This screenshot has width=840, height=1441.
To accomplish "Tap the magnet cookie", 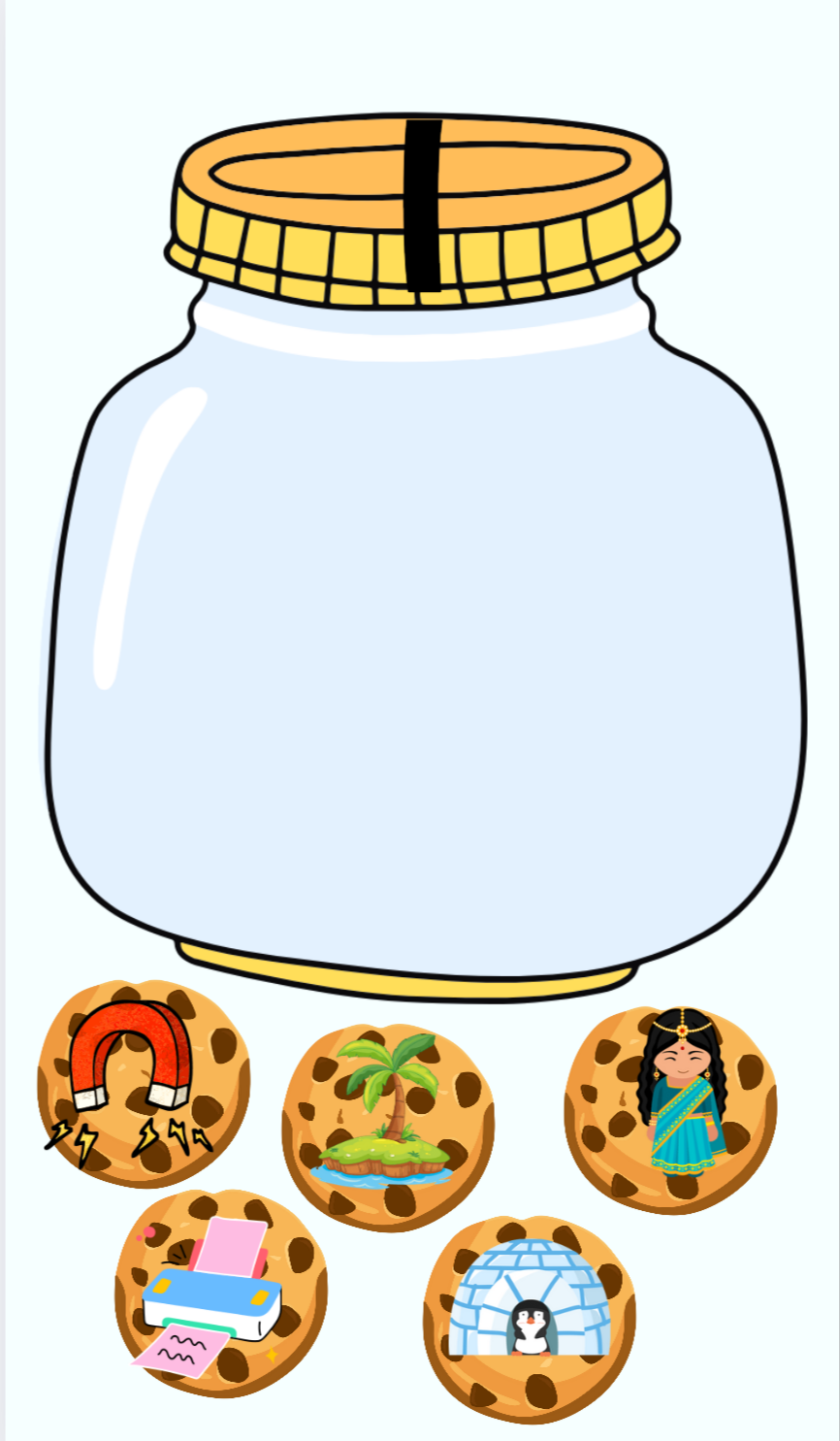I will pyautogui.click(x=143, y=1084).
